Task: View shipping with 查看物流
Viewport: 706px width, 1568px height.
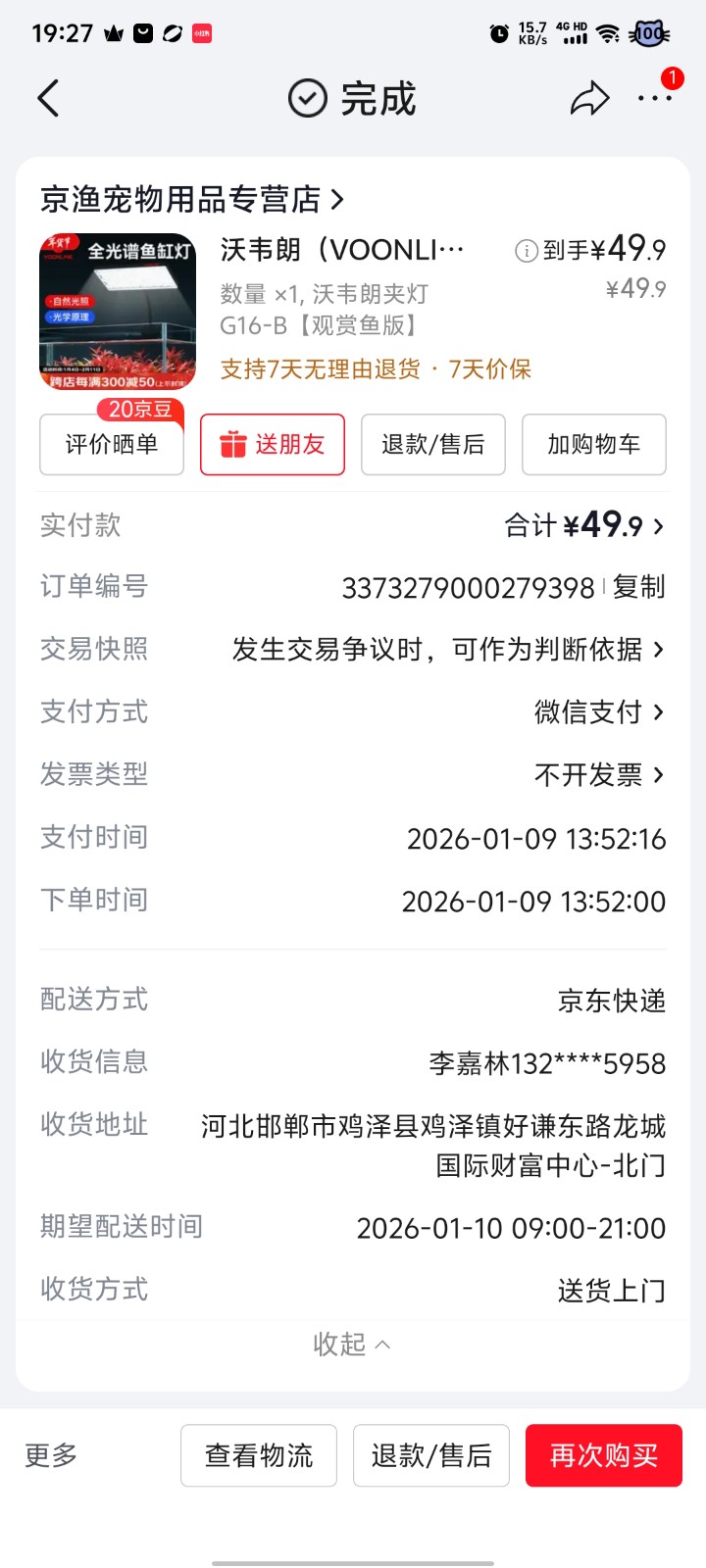Action: tap(259, 1455)
